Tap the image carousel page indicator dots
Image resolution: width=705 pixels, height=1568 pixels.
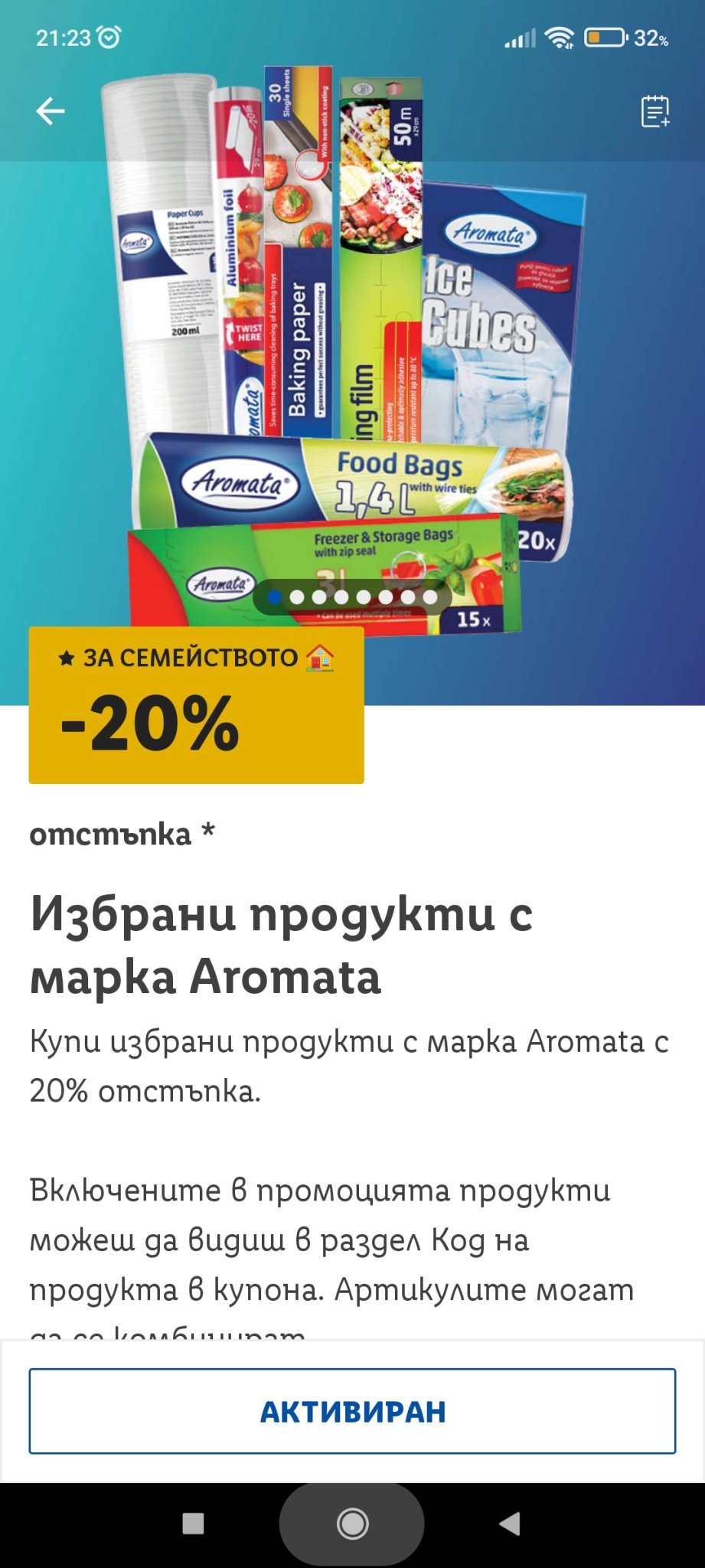coord(353,597)
